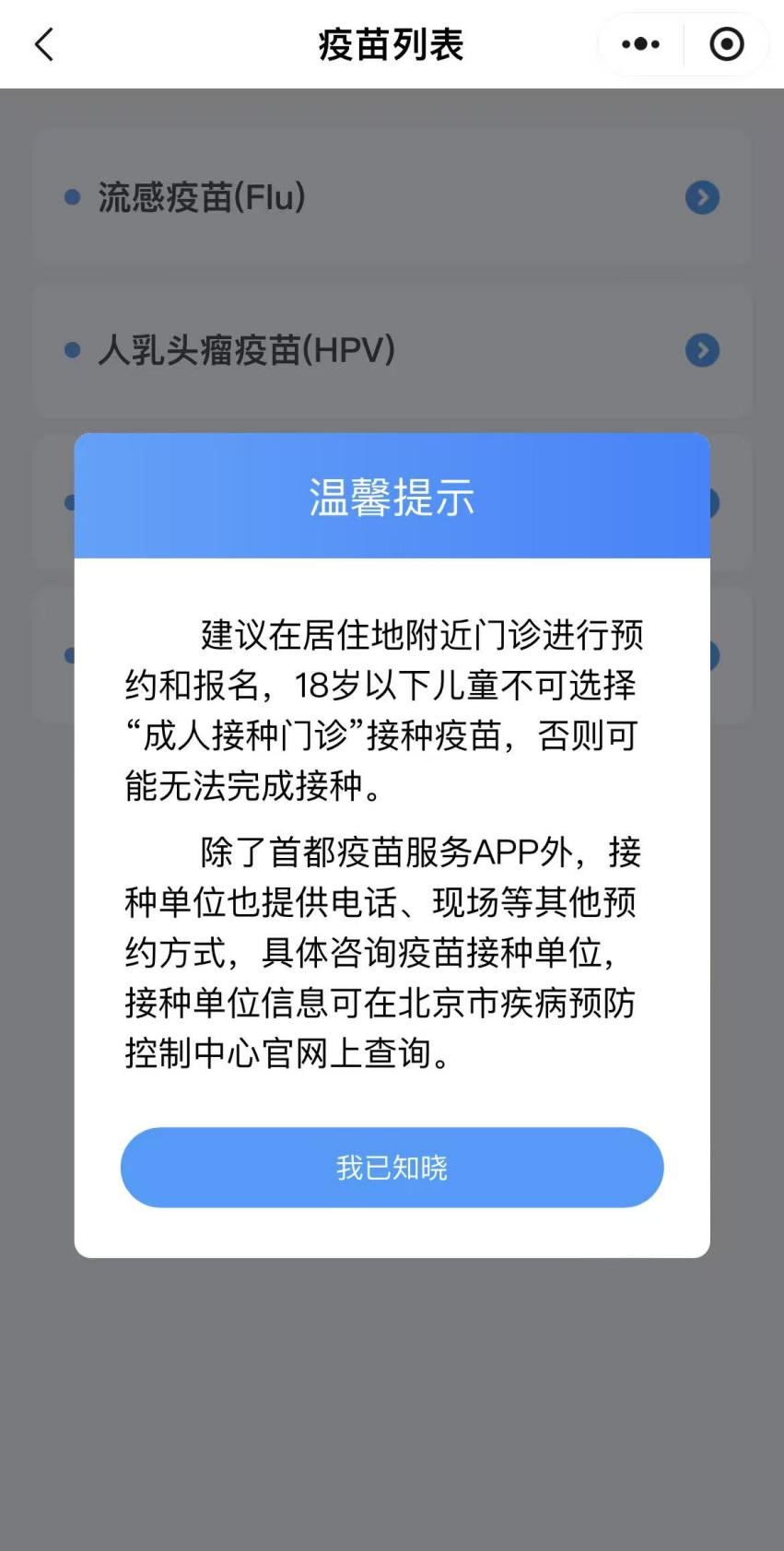Select the blue bullet beside 人乳头瘤疫苗(HPV)
The image size is (784, 1551).
pos(71,349)
